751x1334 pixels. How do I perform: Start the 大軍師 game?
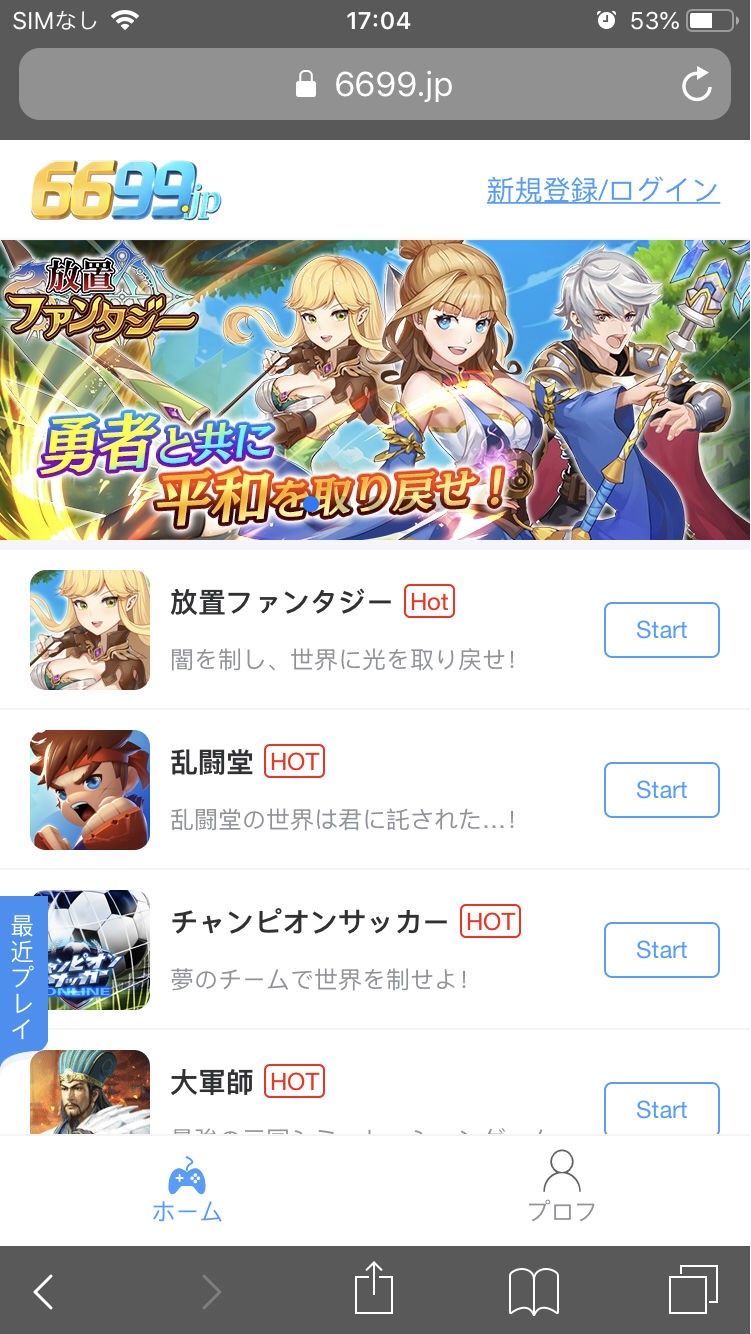661,1108
